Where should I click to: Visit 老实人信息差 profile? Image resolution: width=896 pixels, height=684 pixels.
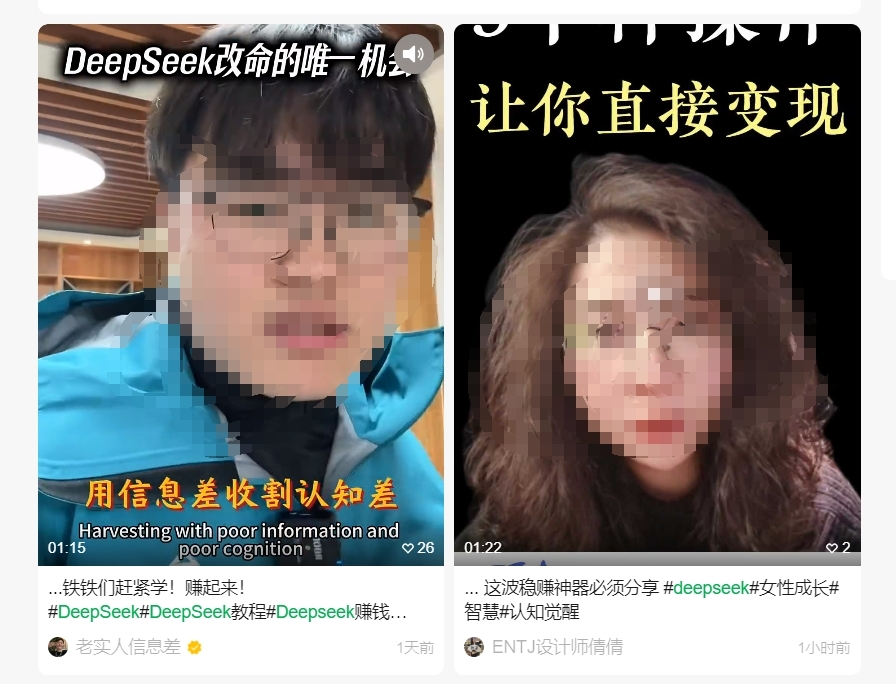pos(128,647)
